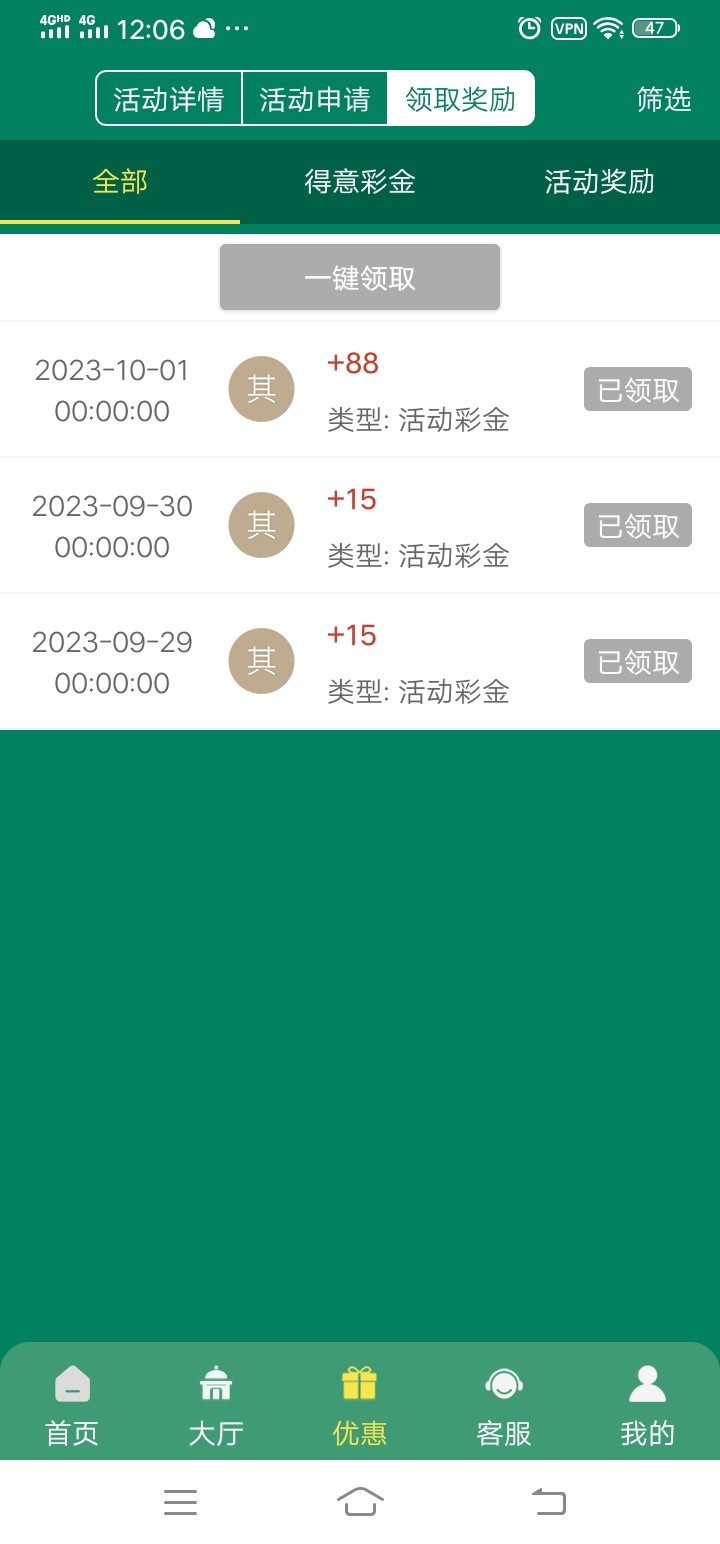This screenshot has height=1544, width=720.
Task: Tap 已领取 on the 2023-09-30 reward
Action: pyautogui.click(x=638, y=526)
